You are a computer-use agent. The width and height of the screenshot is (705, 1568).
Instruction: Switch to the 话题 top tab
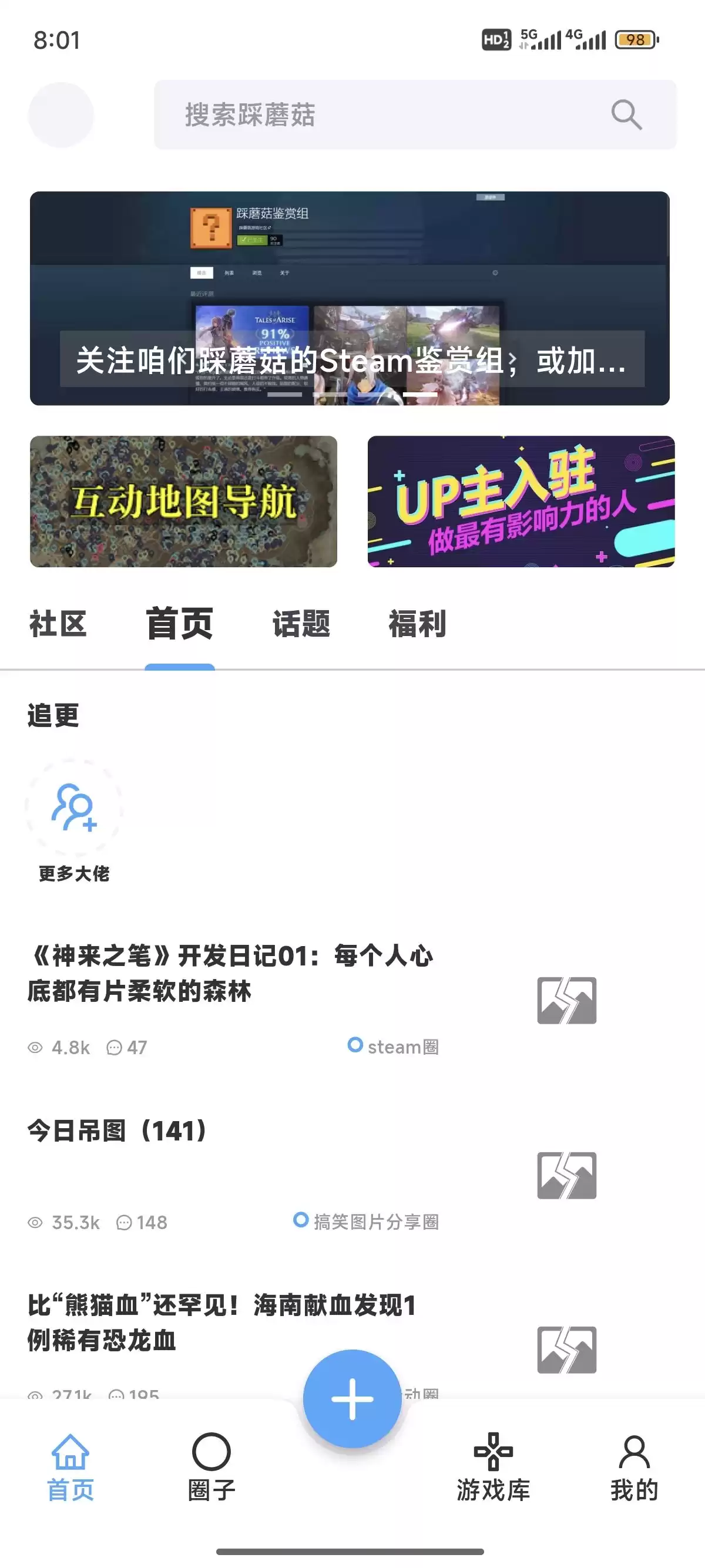pyautogui.click(x=301, y=624)
